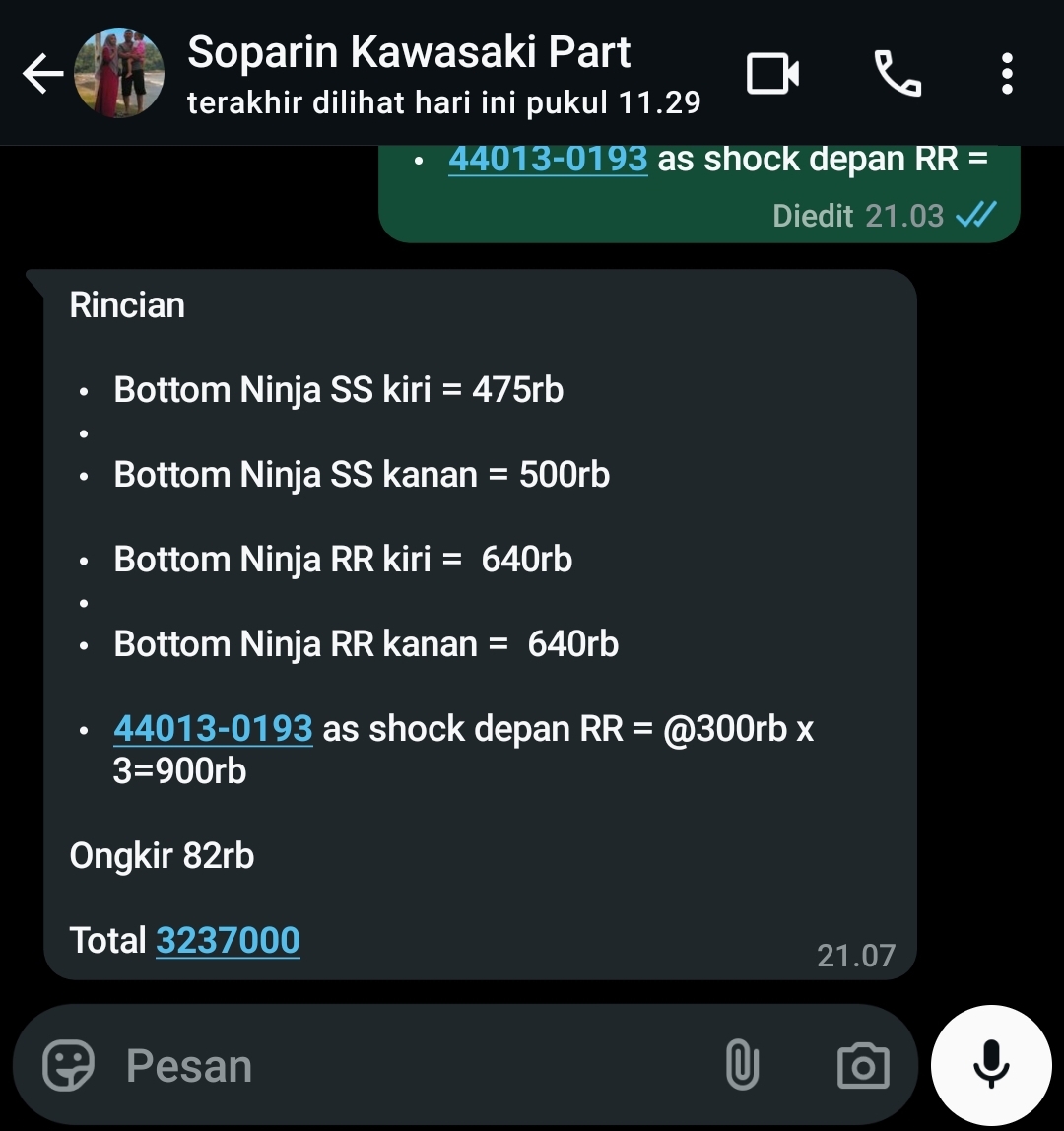Tap the 44013-0193 link in the sent message

click(548, 159)
